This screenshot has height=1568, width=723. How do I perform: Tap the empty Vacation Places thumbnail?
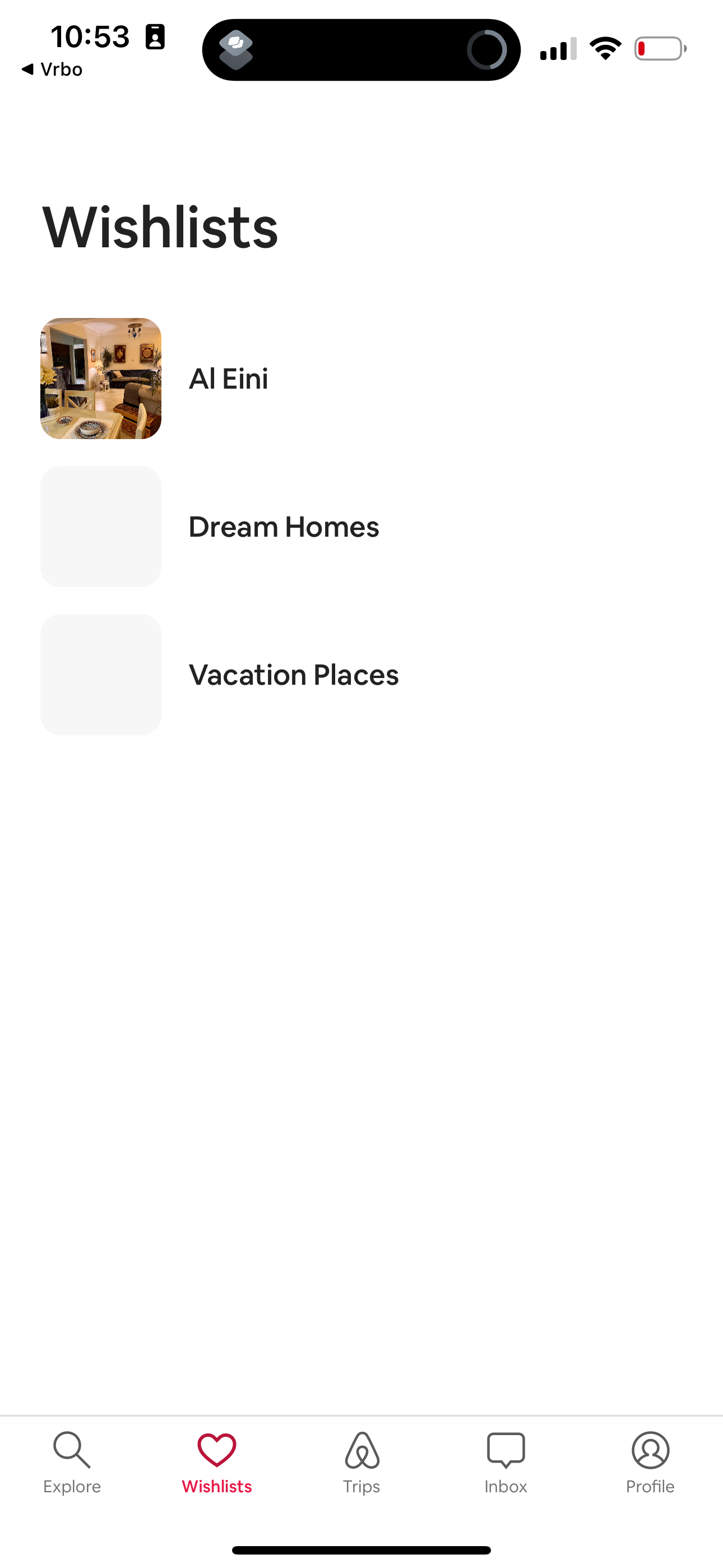pos(100,675)
